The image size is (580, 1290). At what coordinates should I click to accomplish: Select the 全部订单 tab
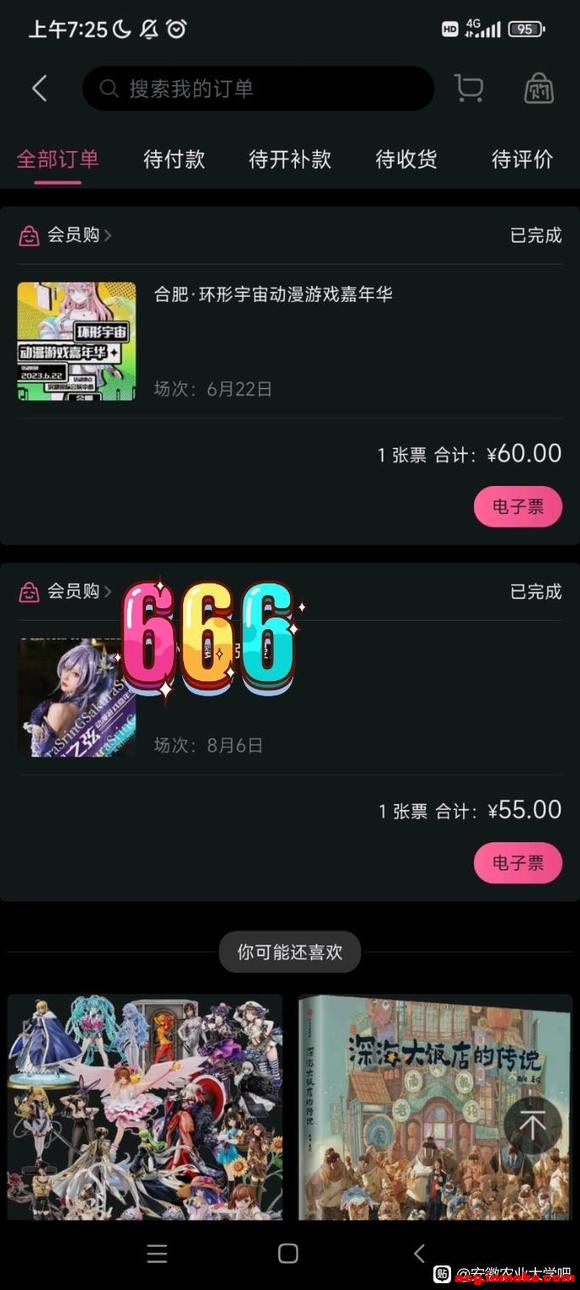58,159
